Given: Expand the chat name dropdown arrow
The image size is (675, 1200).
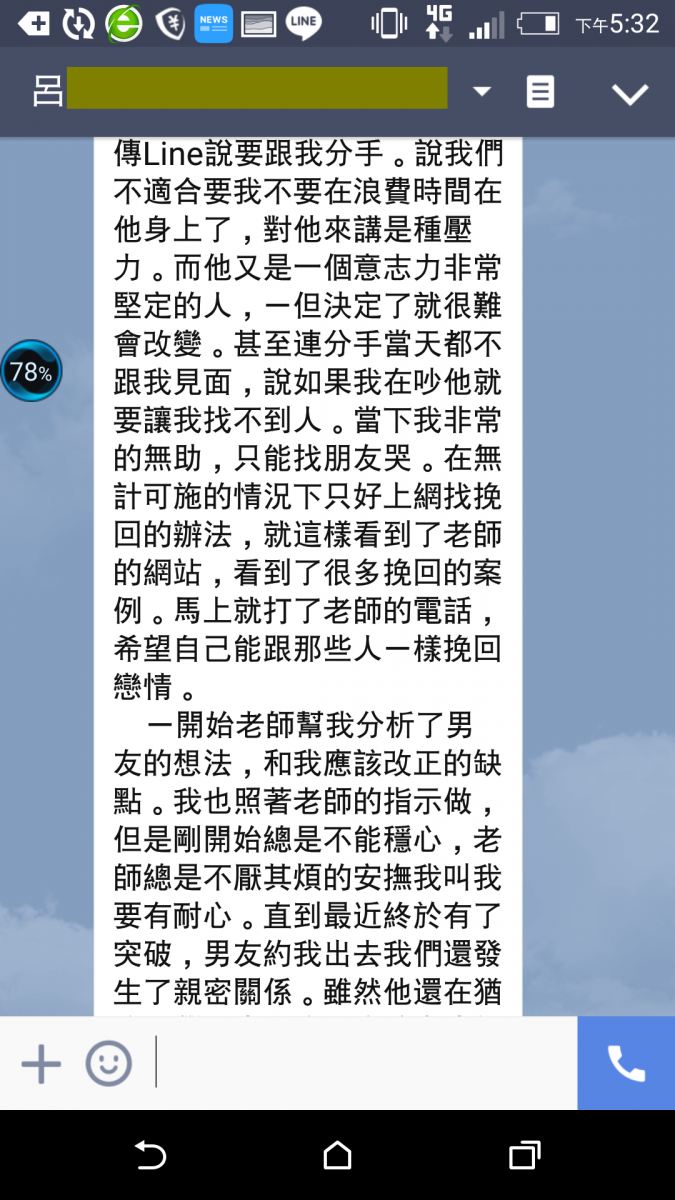Looking at the screenshot, I should (x=482, y=92).
